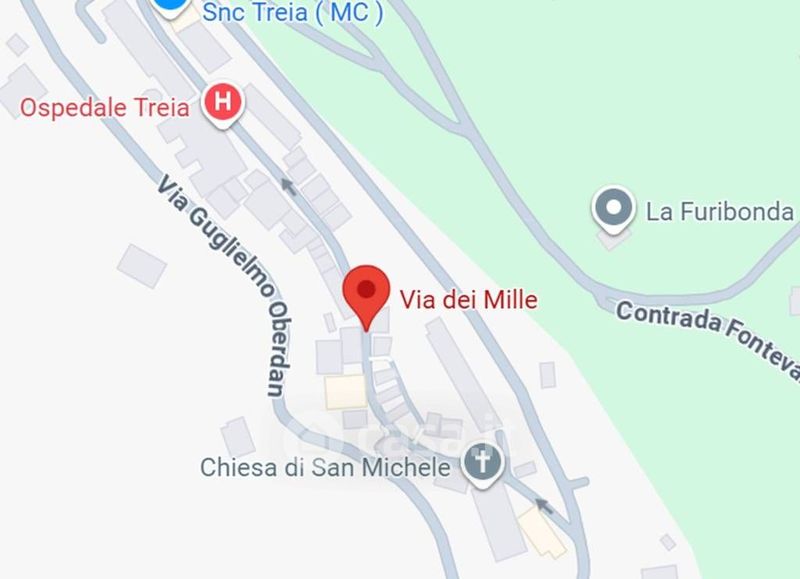The image size is (800, 579).
Task: Open the Ospedale Treia hospital marker
Action: (x=222, y=104)
